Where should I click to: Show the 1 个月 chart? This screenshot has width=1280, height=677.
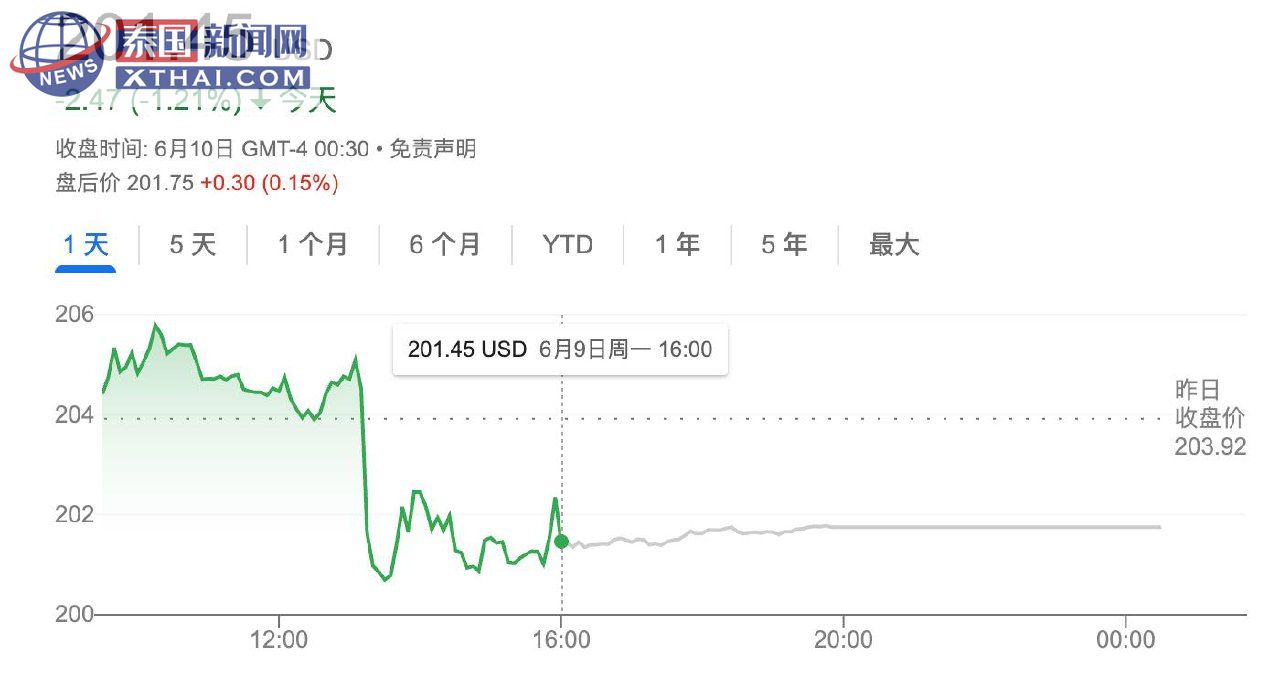tap(312, 244)
